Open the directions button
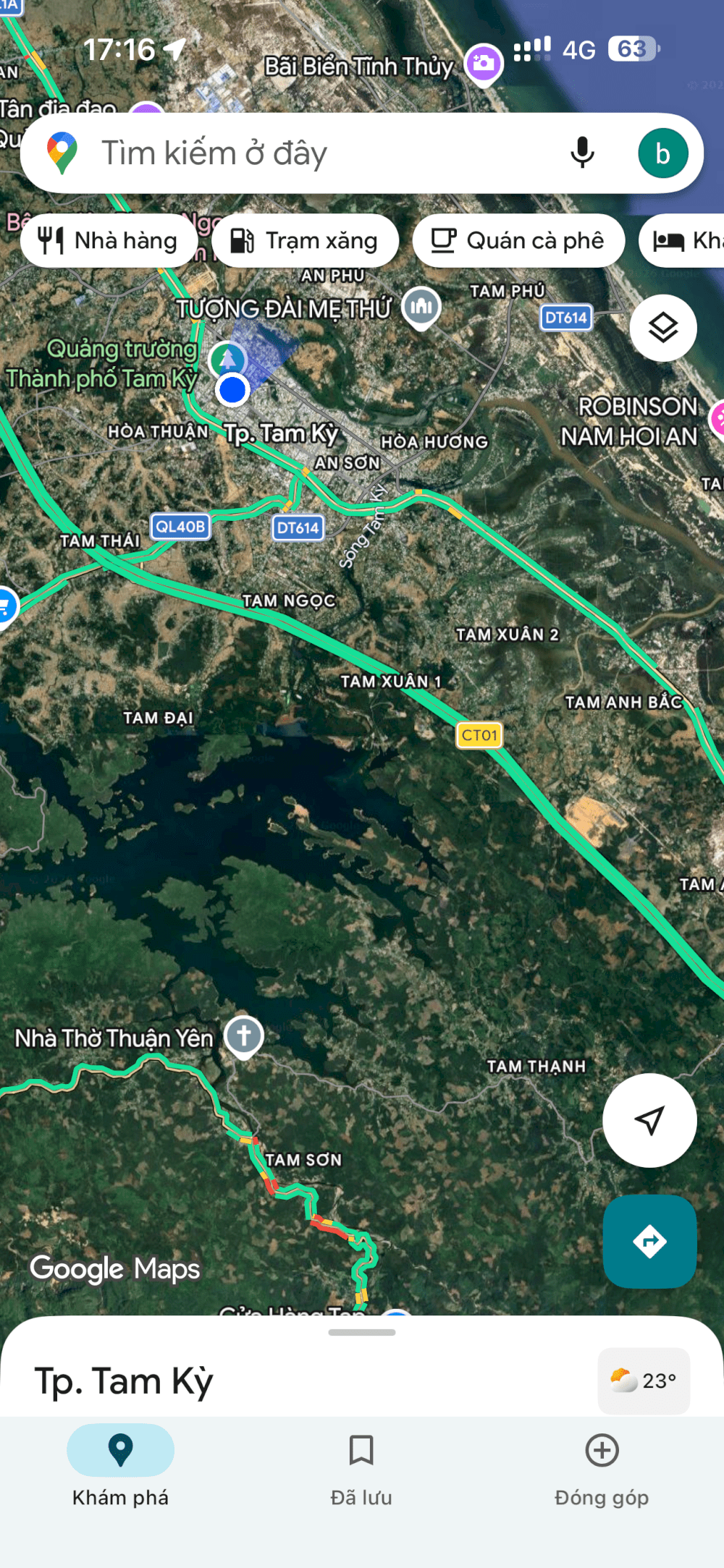The height and width of the screenshot is (1568, 724). point(649,1242)
